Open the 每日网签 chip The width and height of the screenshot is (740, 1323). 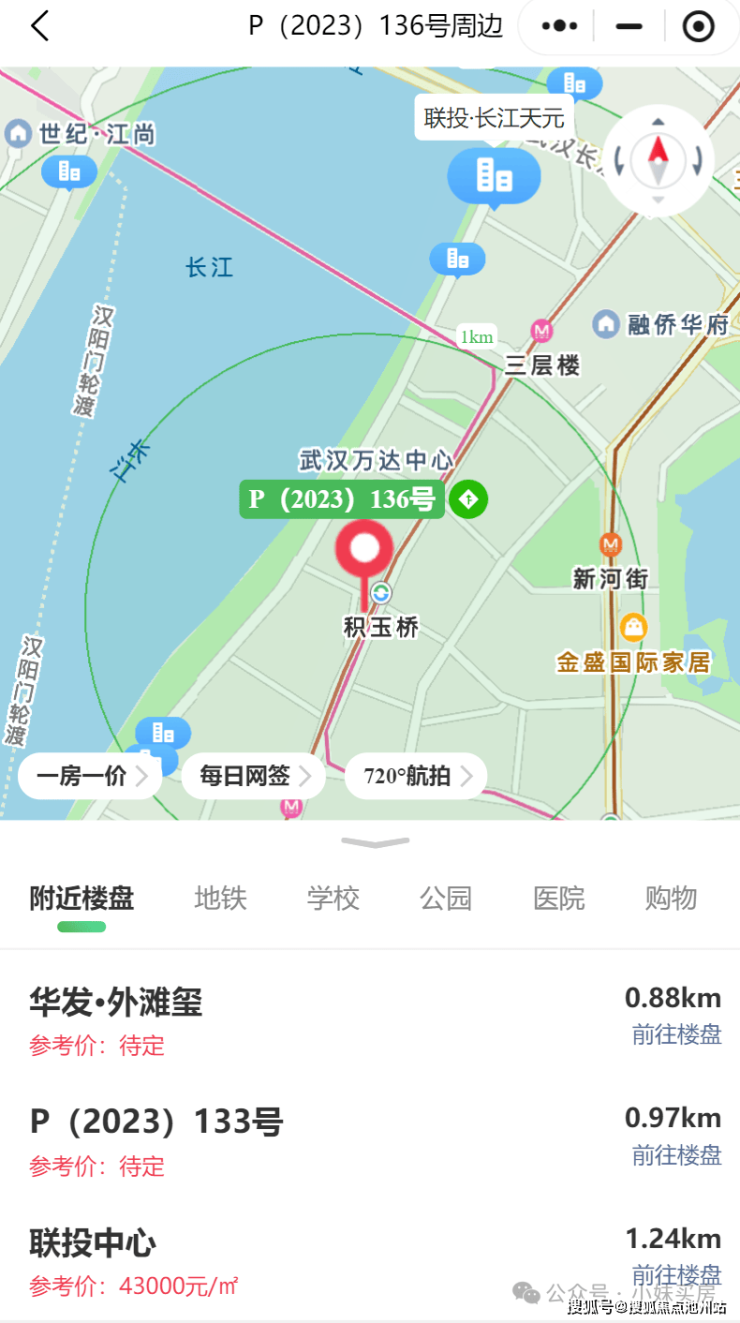[254, 776]
